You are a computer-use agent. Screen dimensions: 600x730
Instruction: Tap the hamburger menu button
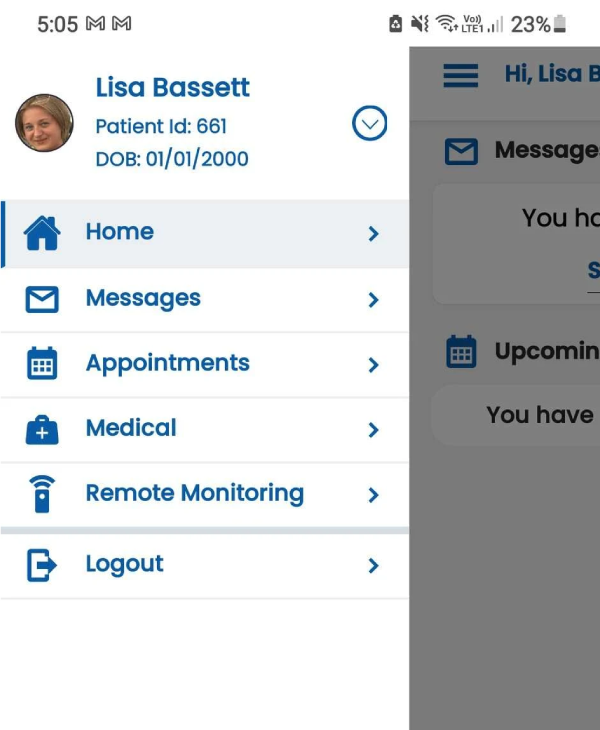[461, 75]
